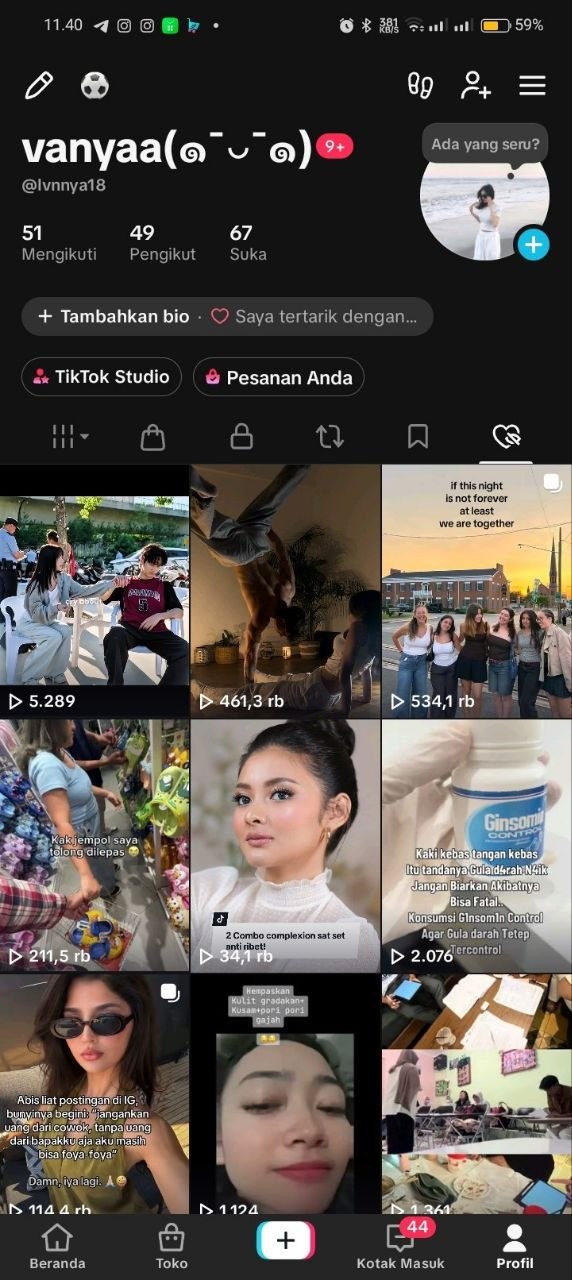Switch to the bookmarked favorites tab
The width and height of the screenshot is (572, 1280).
tap(418, 436)
